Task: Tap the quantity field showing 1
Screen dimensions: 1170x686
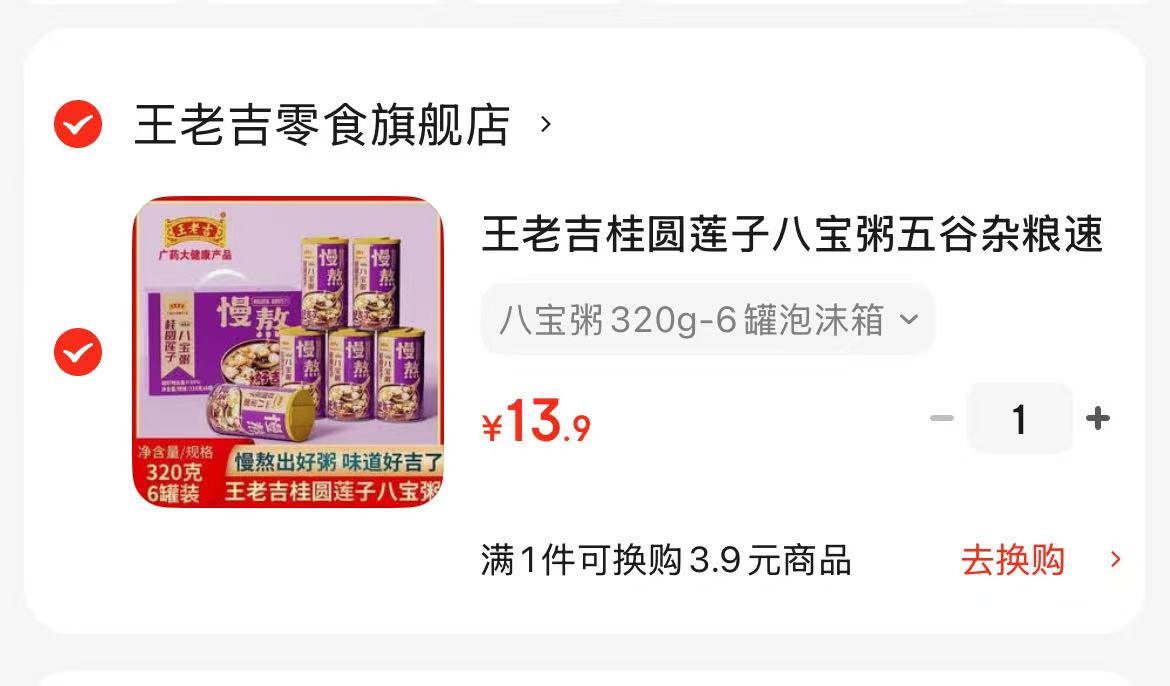Action: (x=1019, y=419)
